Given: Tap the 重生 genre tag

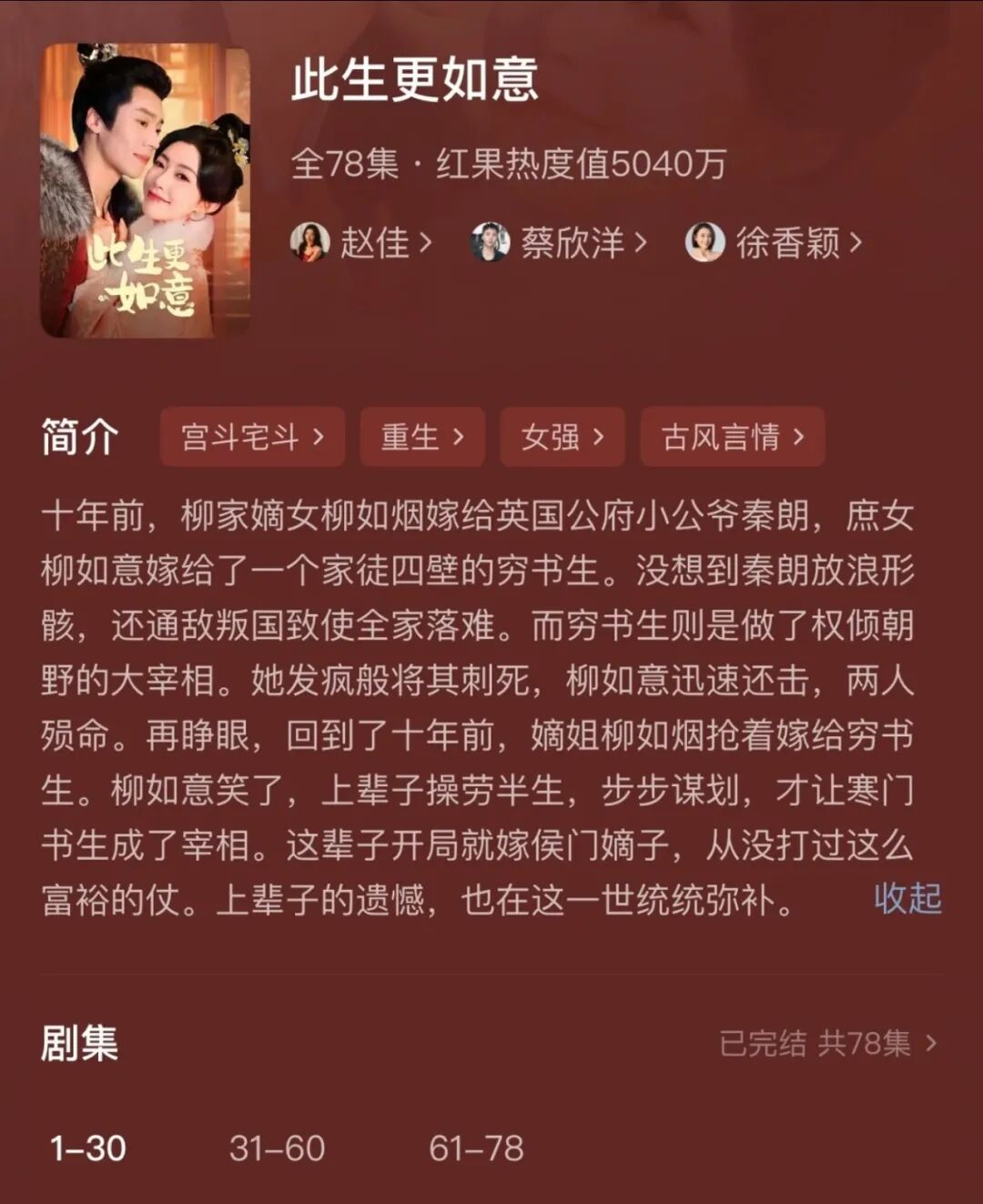Looking at the screenshot, I should click(422, 437).
